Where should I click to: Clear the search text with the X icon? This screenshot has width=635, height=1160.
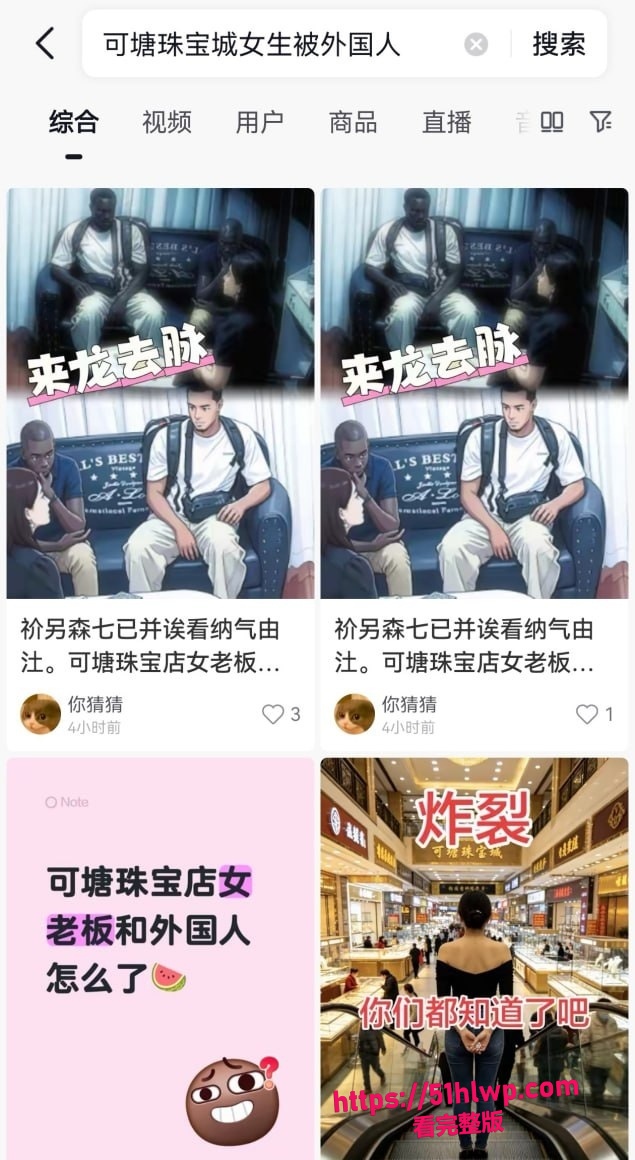(x=476, y=45)
